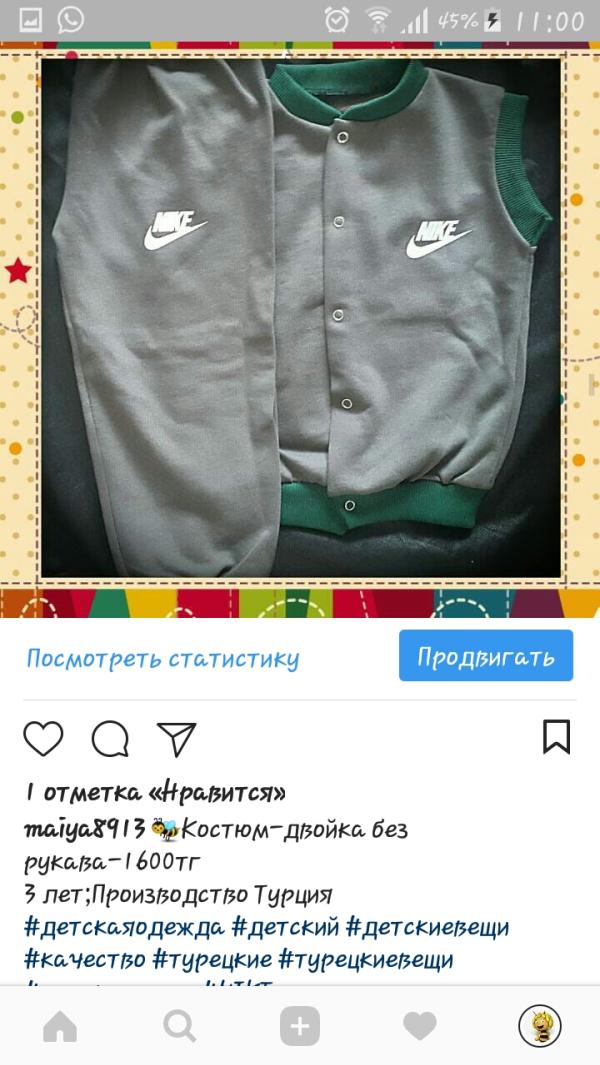Screen dimensions: 600x1065
Task: Open the #детскаяодежда hashtag
Action: pyautogui.click(x=124, y=927)
